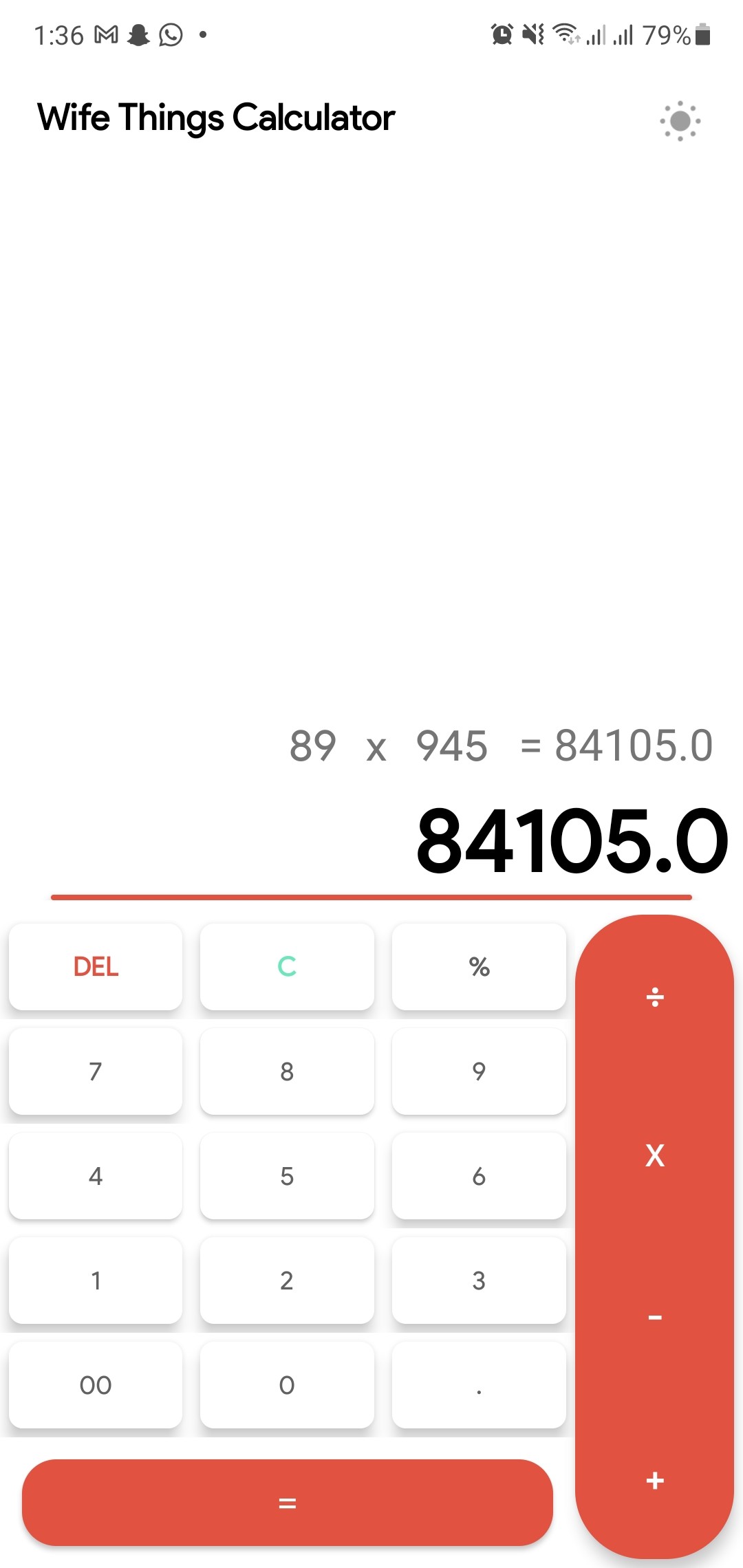Enter the digit 8
Image resolution: width=743 pixels, height=1568 pixels.
(287, 1071)
